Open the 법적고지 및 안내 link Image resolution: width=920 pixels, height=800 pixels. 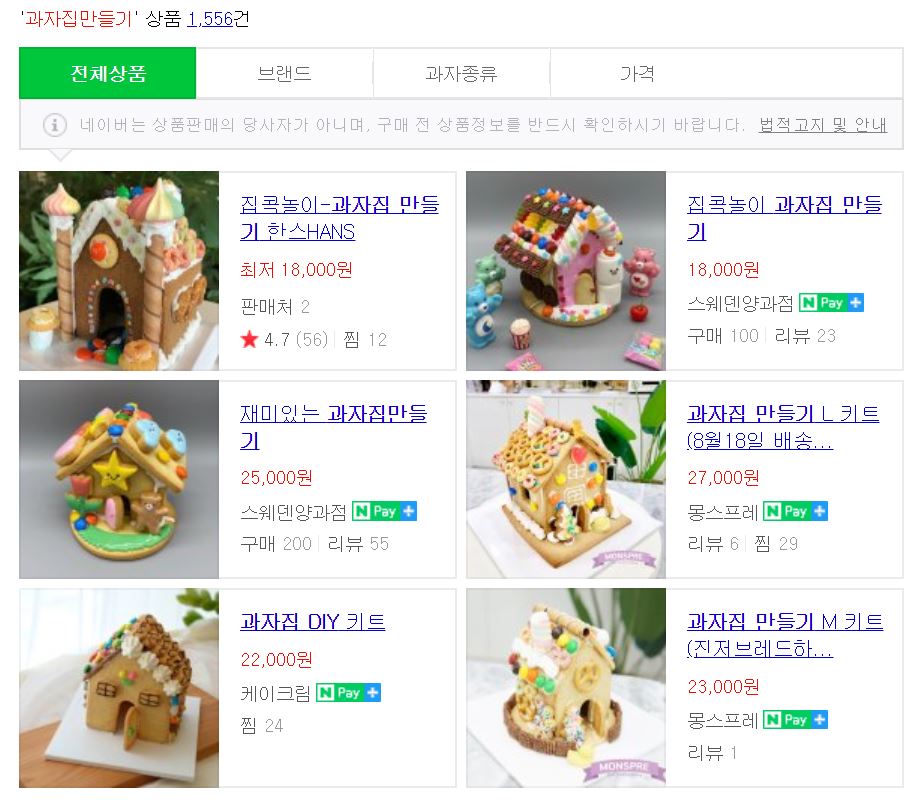(x=822, y=125)
